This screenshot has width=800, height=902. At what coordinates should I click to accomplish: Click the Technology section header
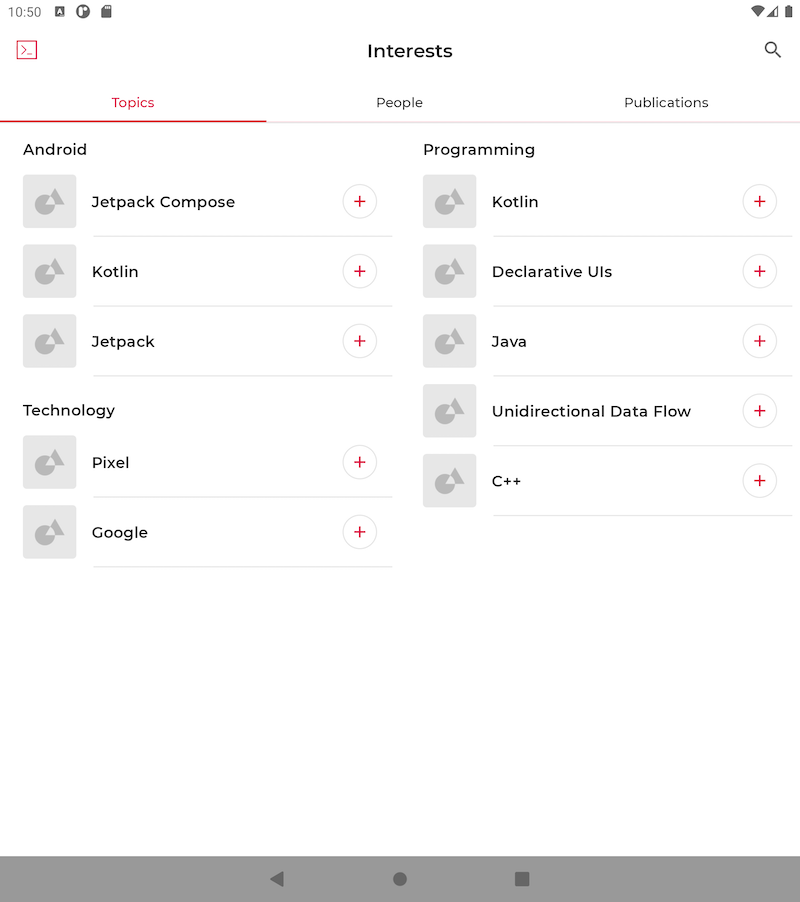coord(68,410)
